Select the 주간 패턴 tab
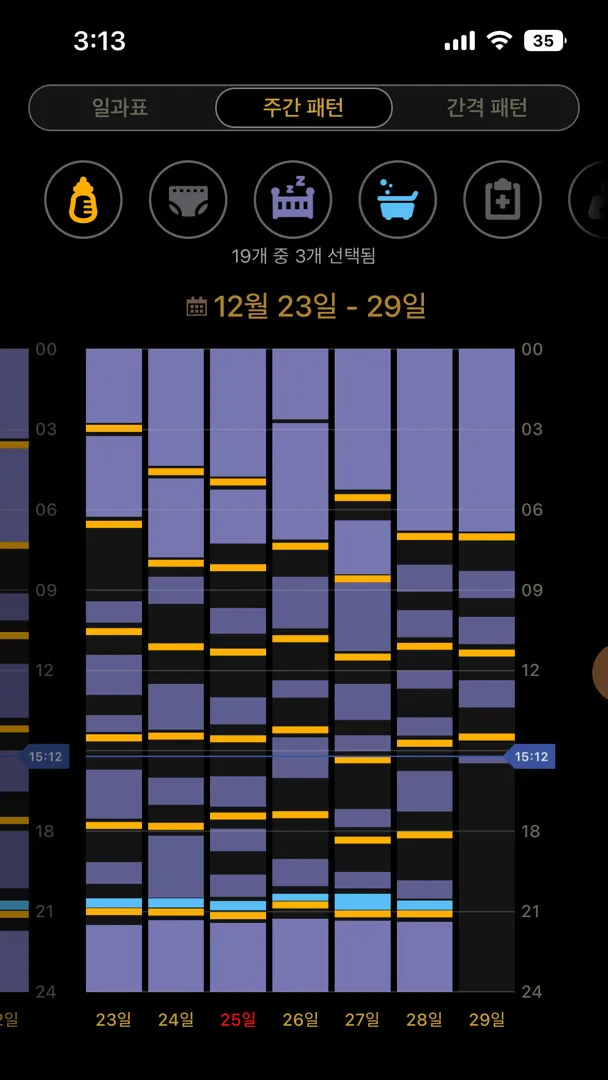The height and width of the screenshot is (1080, 608). click(x=304, y=107)
